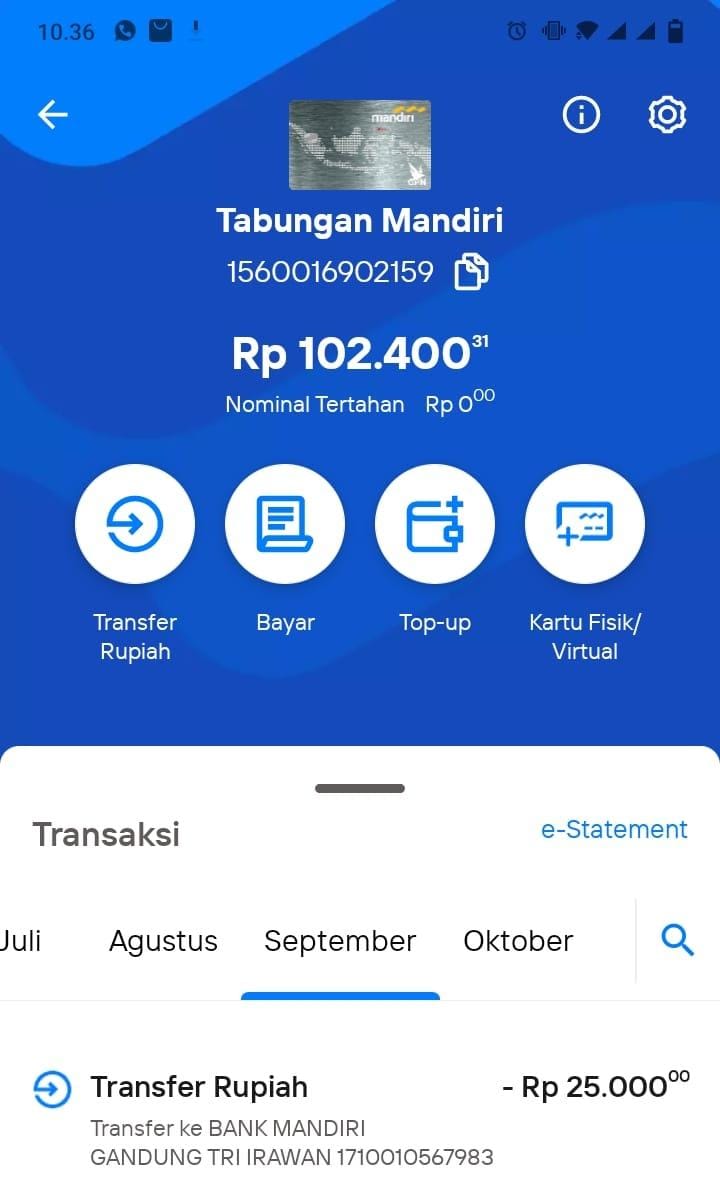Screen dimensions: 720x1203
Task: Select the Top-up option
Action: point(435,524)
